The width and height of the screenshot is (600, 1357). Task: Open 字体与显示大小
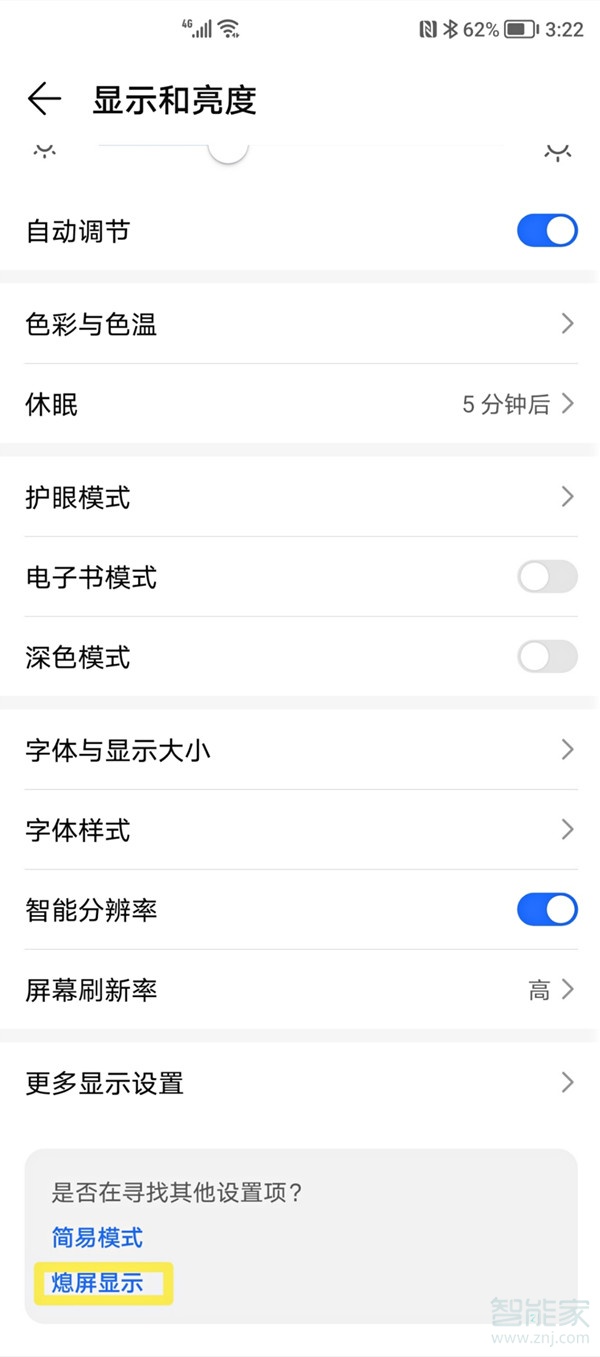point(300,750)
